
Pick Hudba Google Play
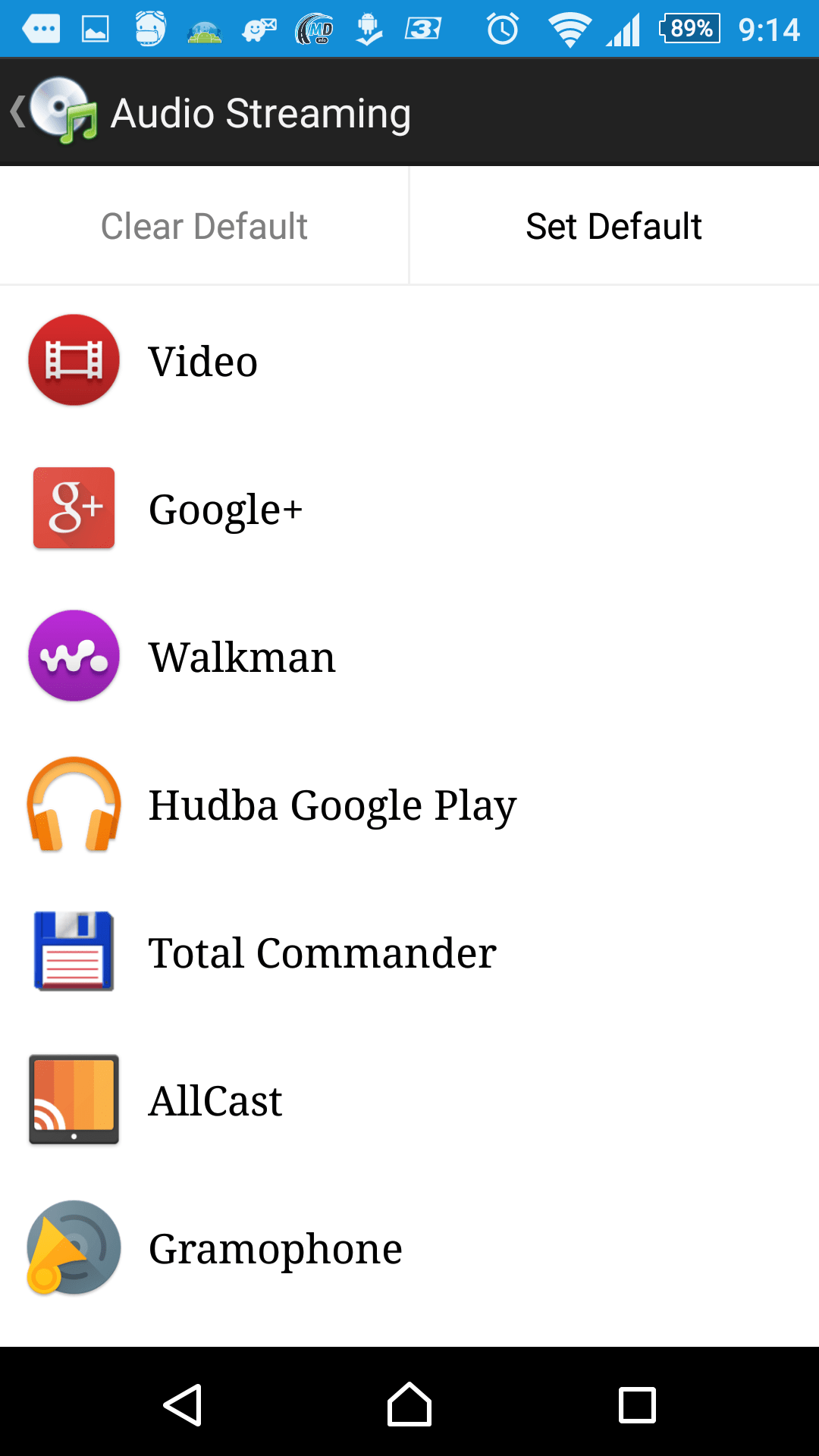click(x=409, y=804)
